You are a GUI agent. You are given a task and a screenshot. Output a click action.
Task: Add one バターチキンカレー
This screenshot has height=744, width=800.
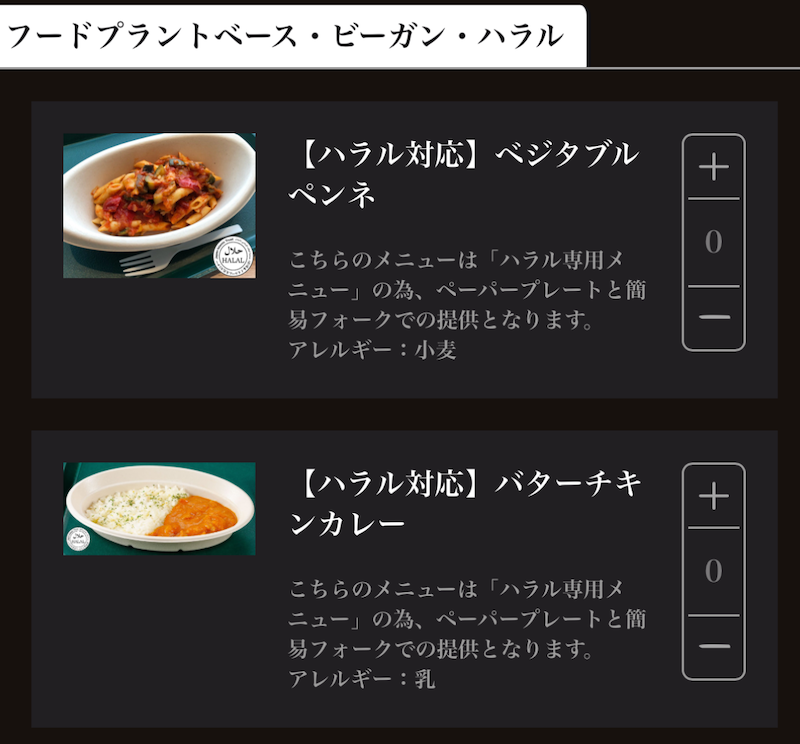tap(713, 497)
